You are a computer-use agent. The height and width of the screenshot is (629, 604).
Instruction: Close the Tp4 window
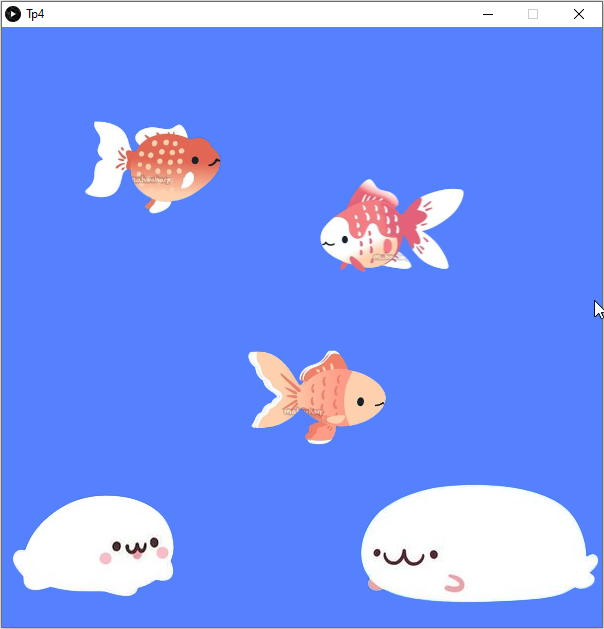[x=578, y=14]
